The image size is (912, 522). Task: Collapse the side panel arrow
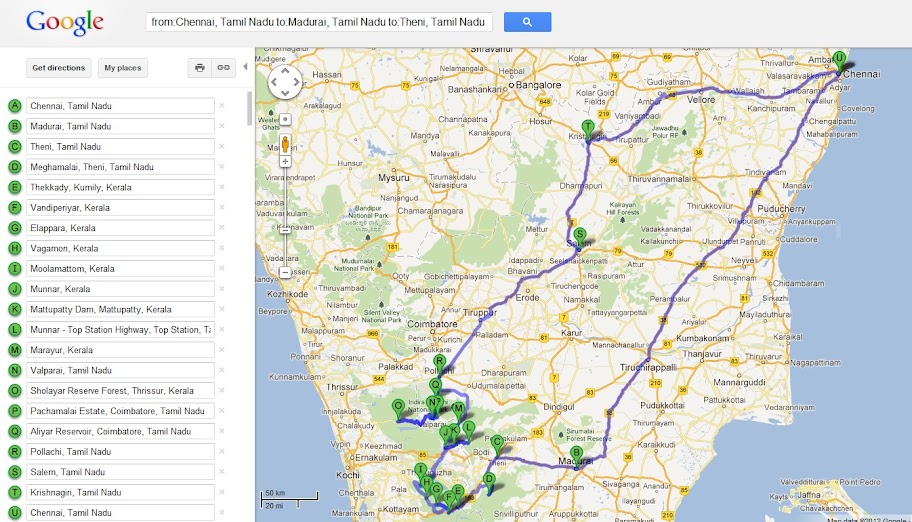pos(246,68)
